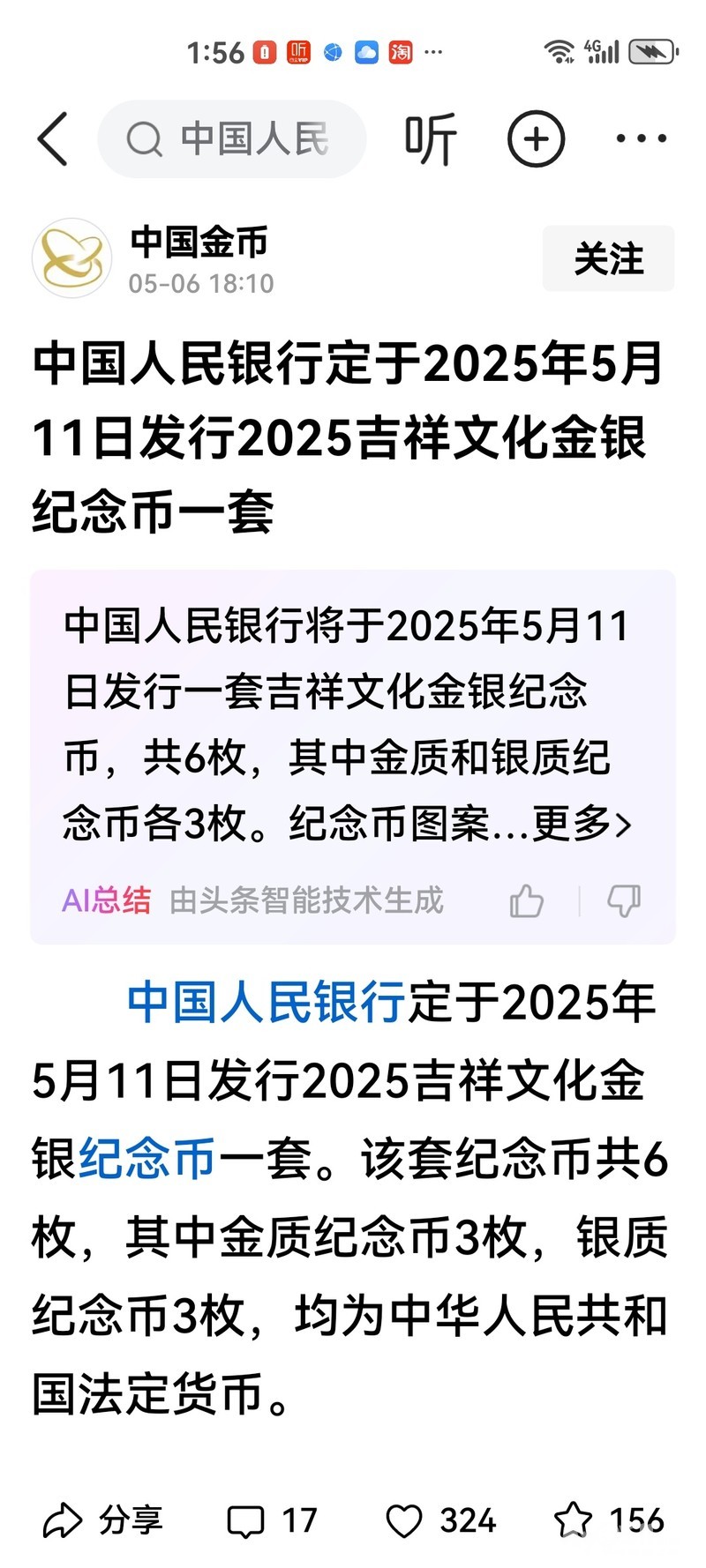
Task: Thumbs up the AI summary
Action: (527, 901)
